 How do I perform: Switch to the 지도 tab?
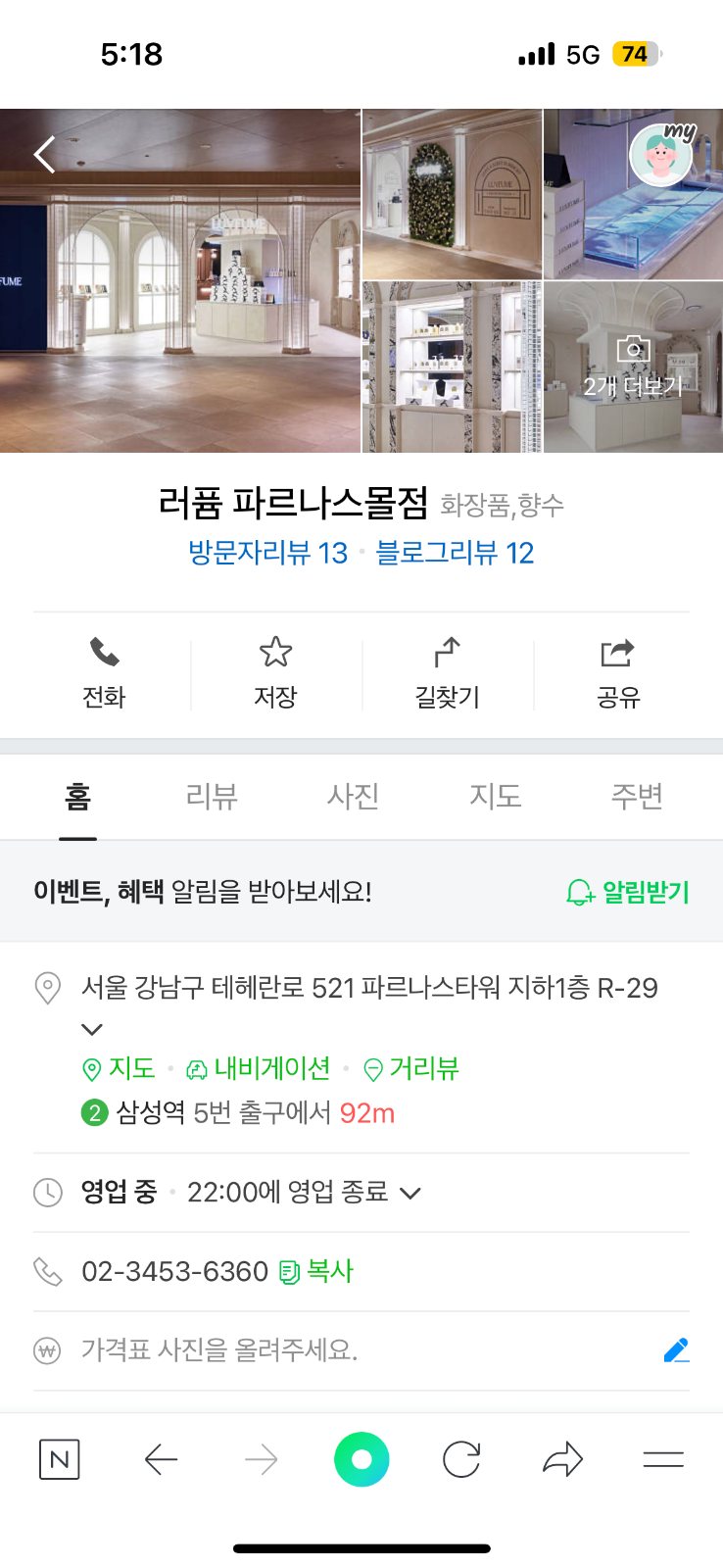(495, 796)
